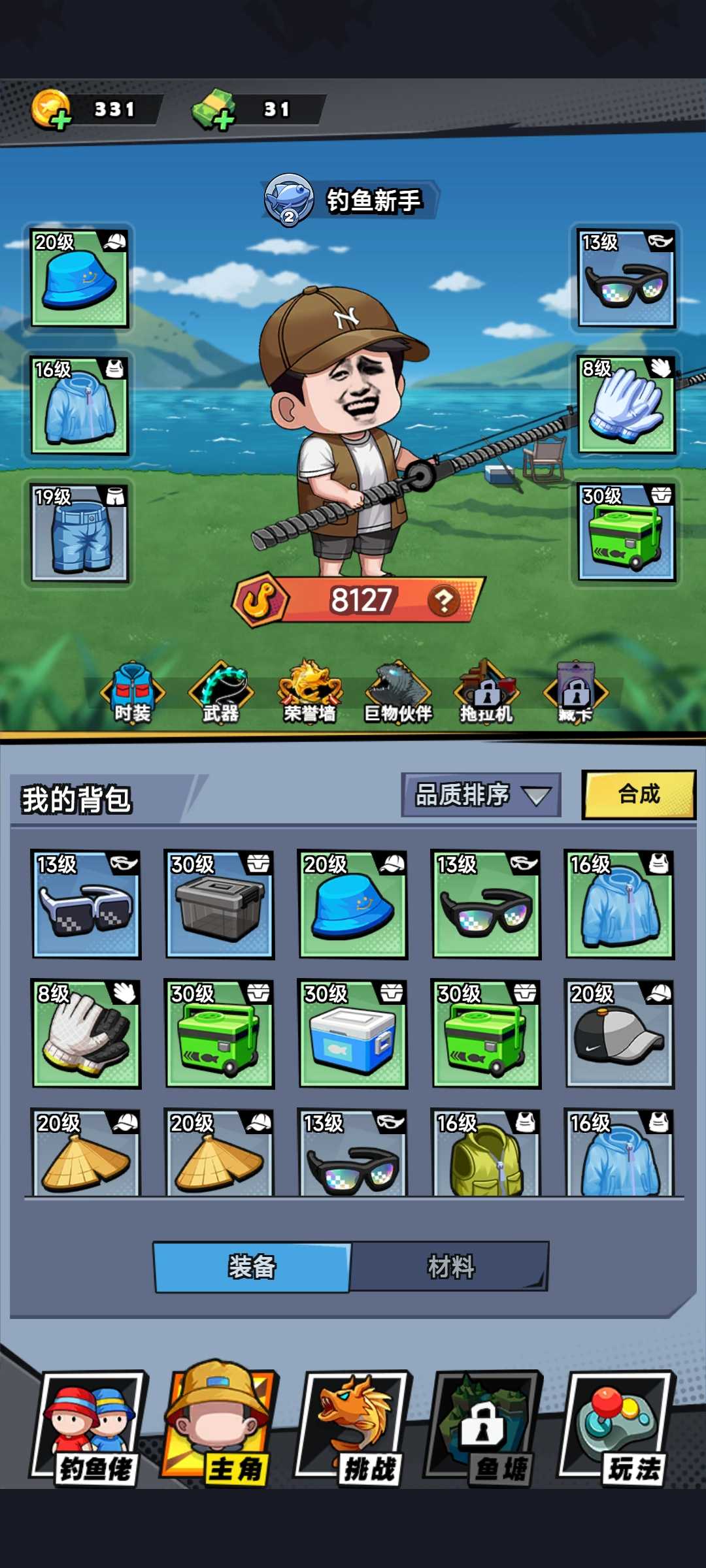The image size is (706, 1568).
Task: Open the 挑战 challenge tab
Action: point(354,1427)
